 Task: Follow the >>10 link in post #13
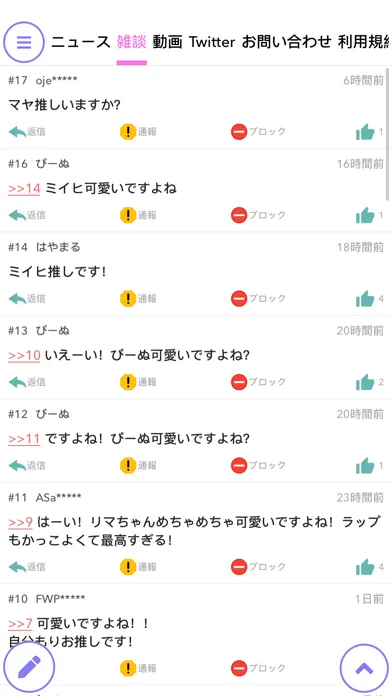(x=24, y=356)
